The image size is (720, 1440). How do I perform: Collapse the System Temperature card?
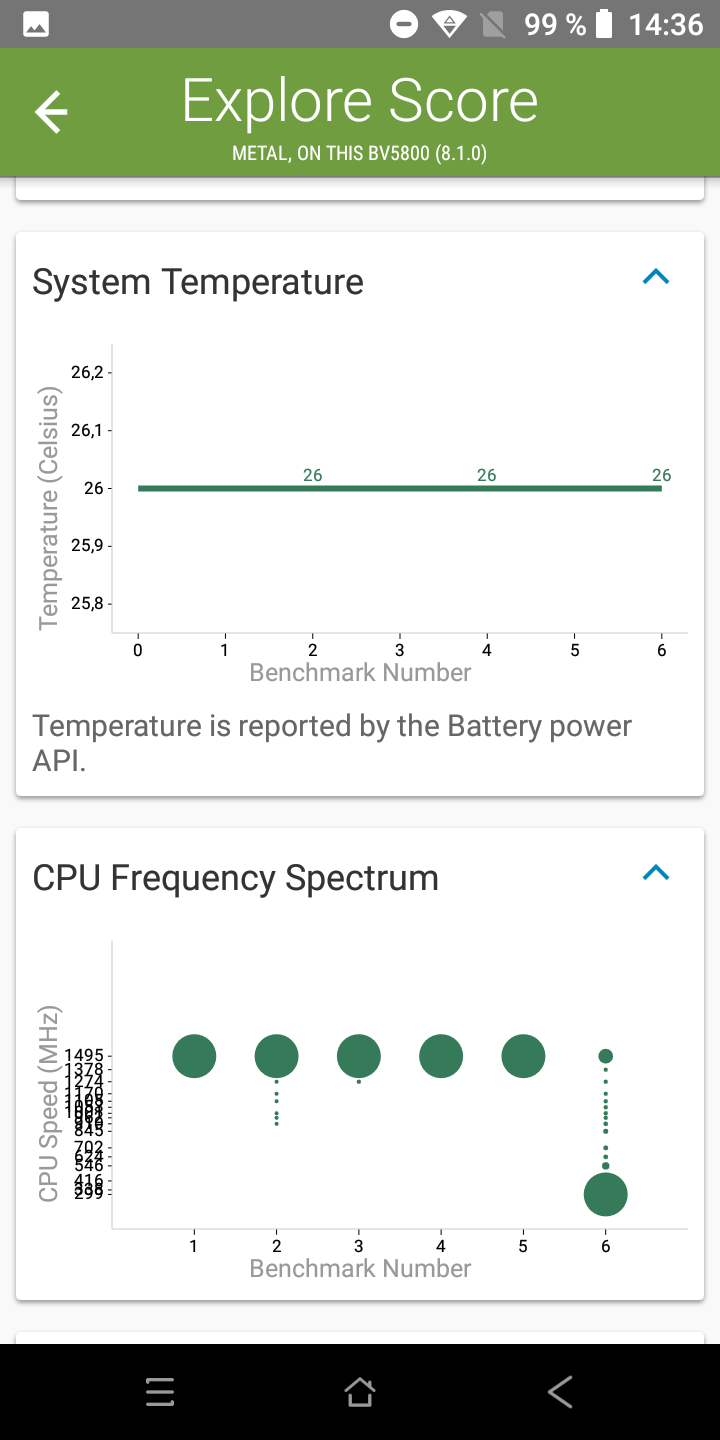(x=655, y=277)
